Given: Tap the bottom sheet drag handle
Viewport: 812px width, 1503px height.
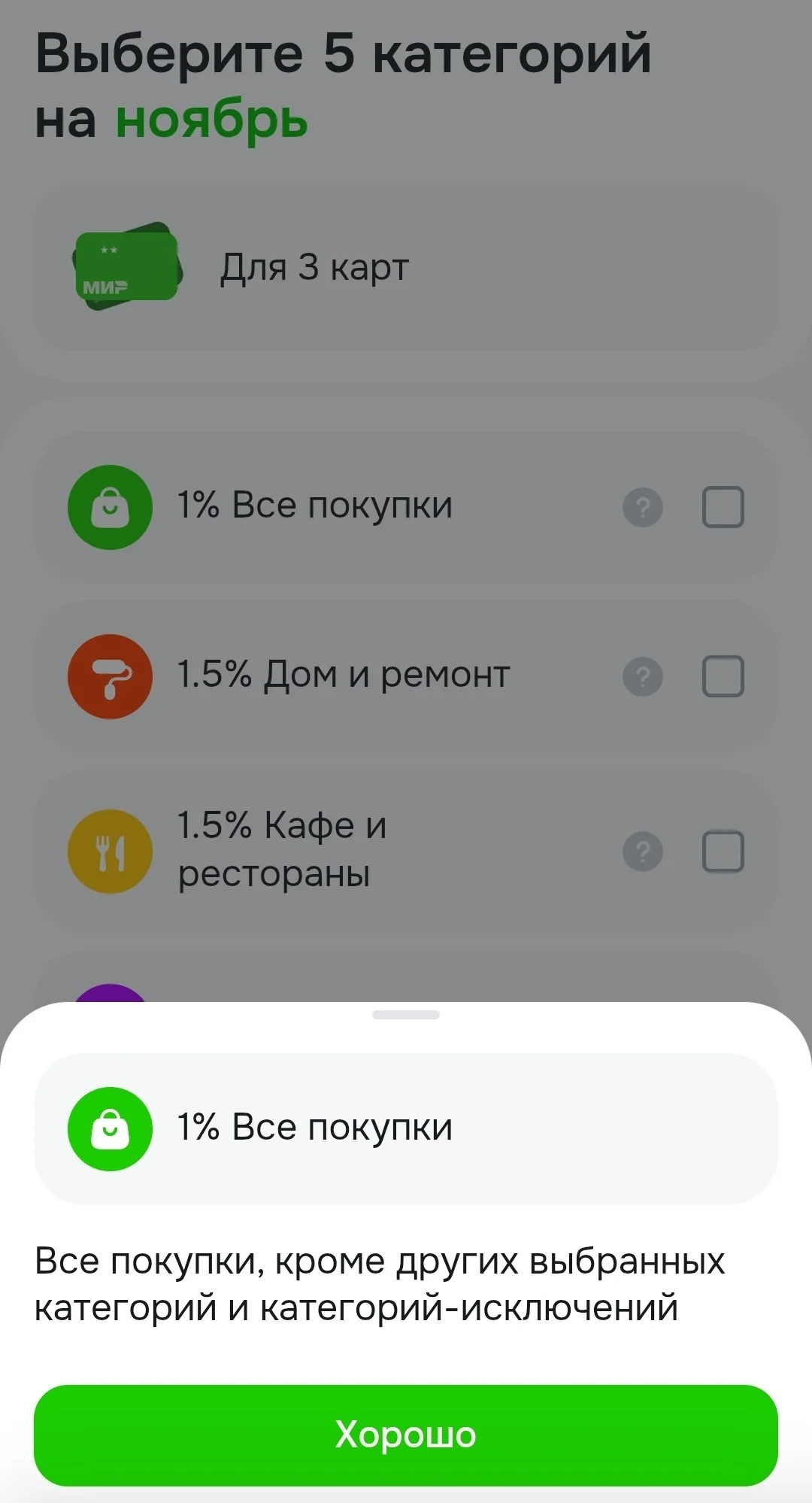Looking at the screenshot, I should coord(406,1015).
